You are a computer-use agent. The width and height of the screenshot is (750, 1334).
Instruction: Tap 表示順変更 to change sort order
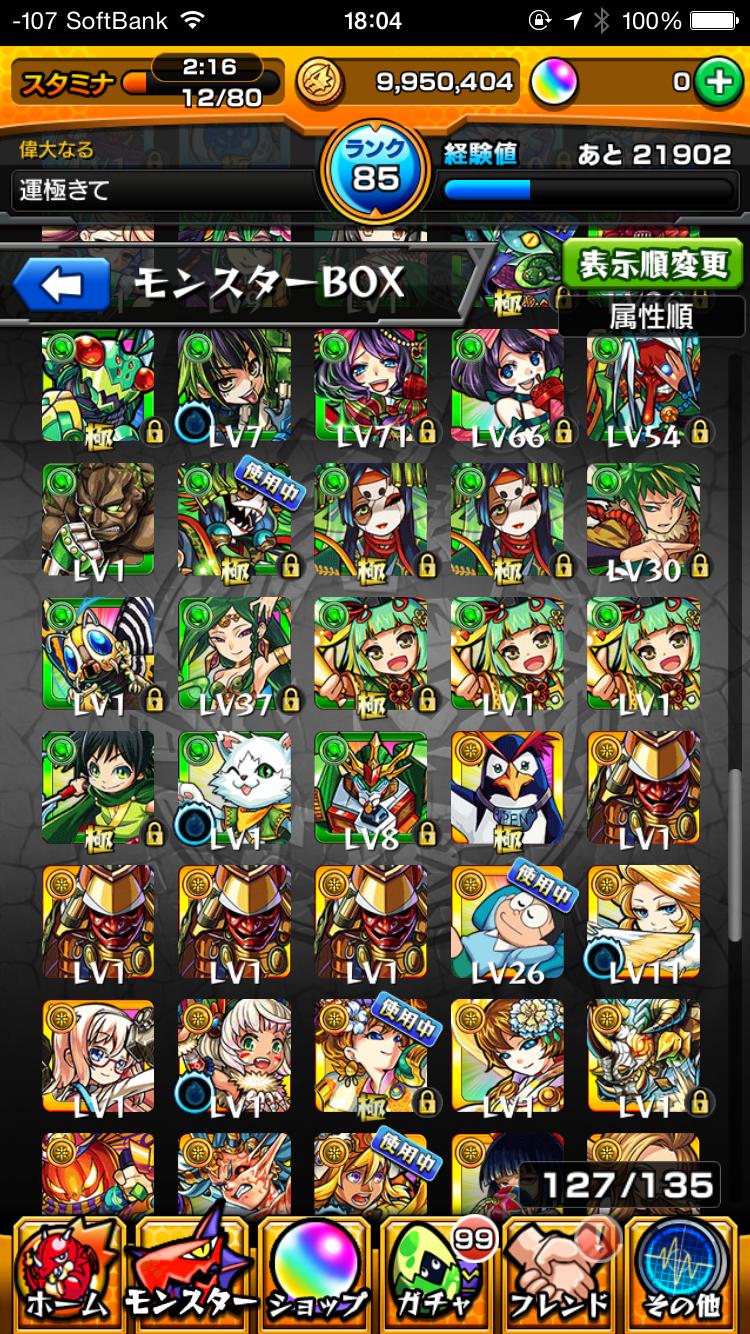tap(653, 266)
